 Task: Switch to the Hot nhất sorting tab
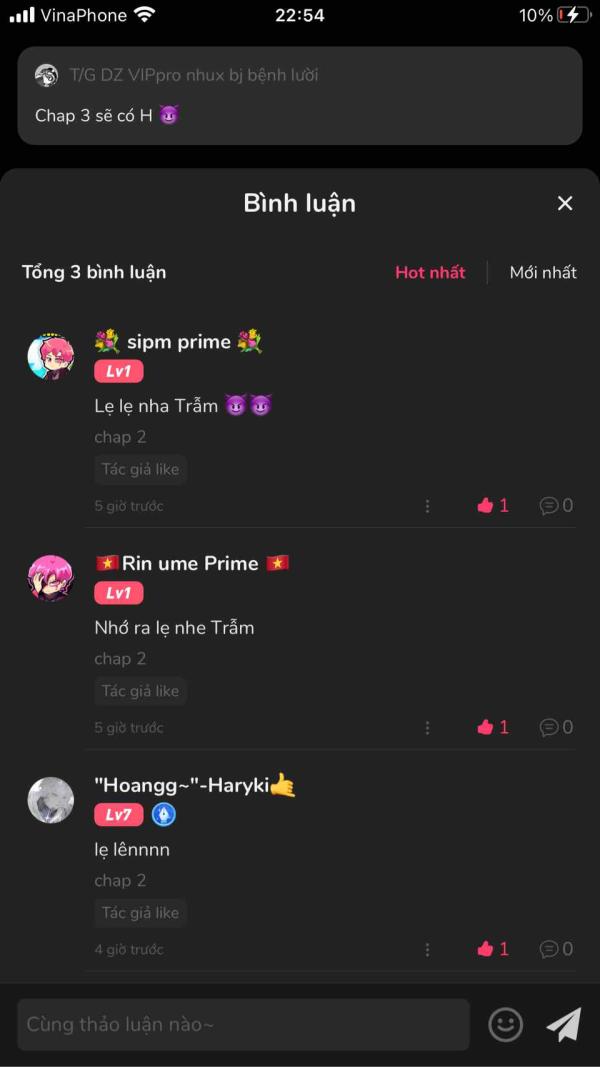pos(430,272)
